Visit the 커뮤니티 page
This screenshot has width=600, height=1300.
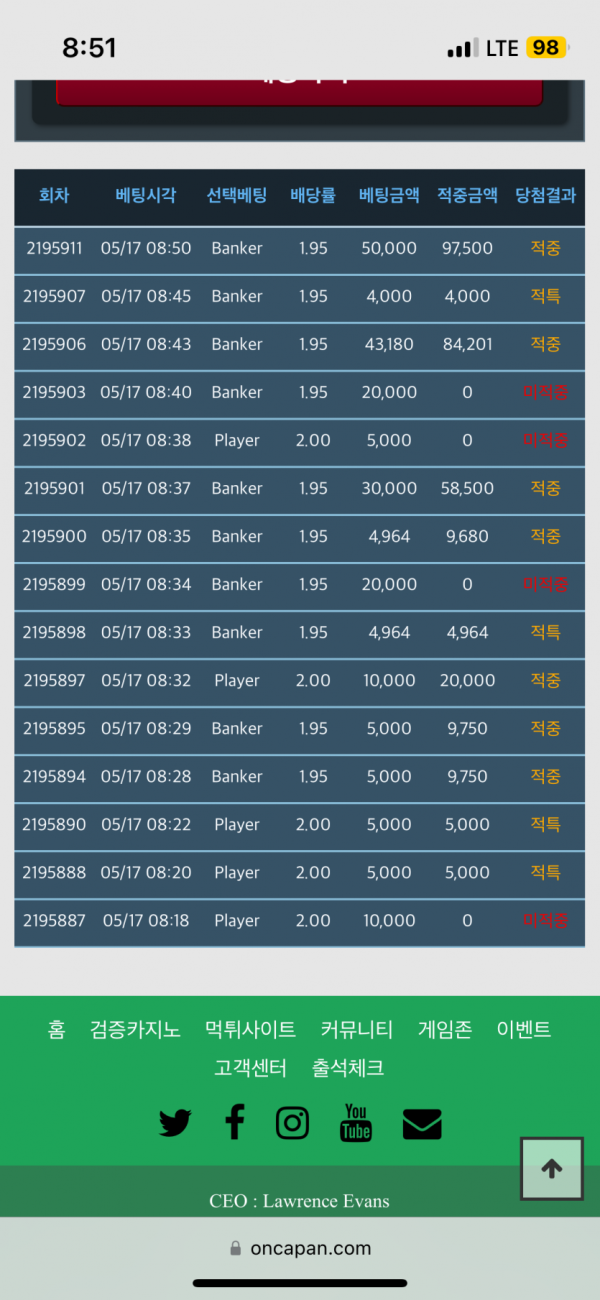pos(357,1029)
